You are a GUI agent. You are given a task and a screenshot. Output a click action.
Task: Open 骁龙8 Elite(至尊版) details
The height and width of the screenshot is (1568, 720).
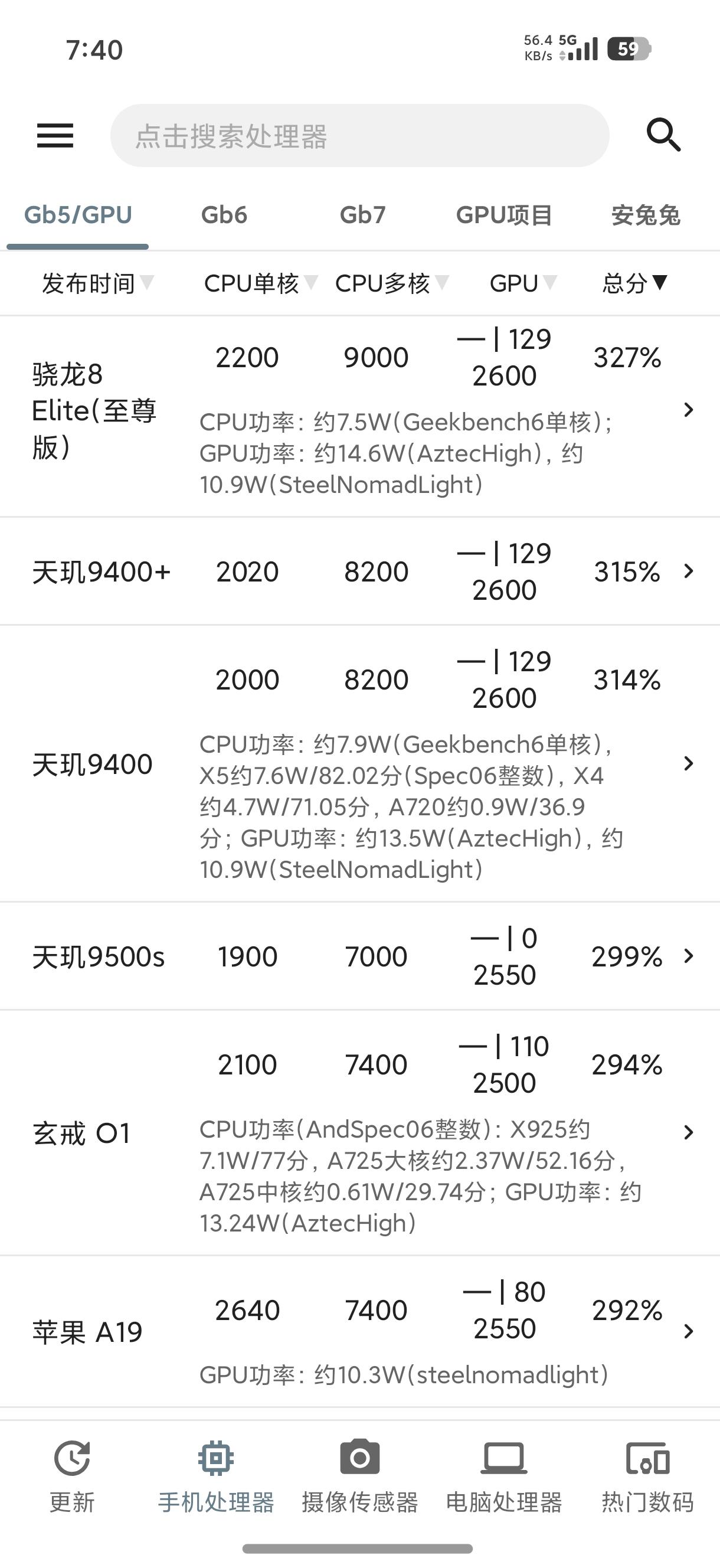pos(359,416)
